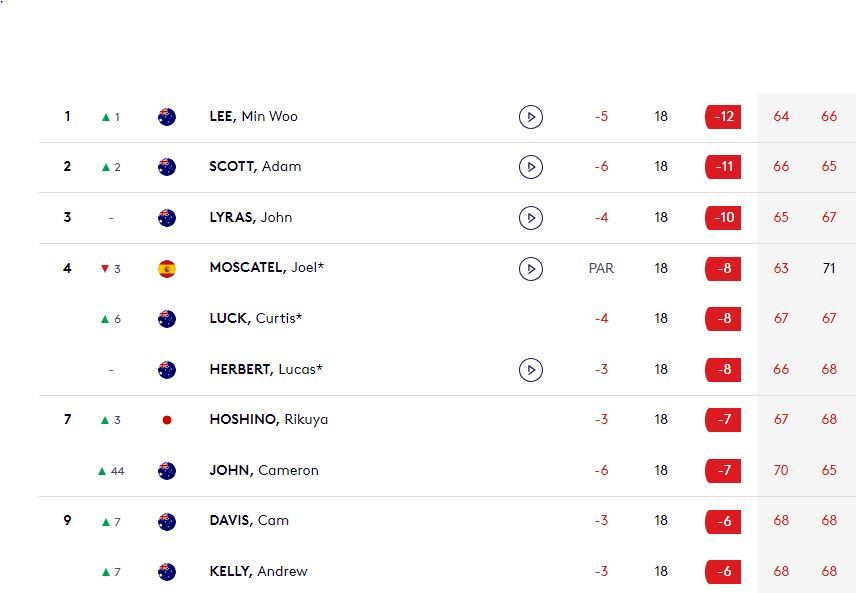Start Lucas Herbert's highlight clip

click(x=531, y=370)
